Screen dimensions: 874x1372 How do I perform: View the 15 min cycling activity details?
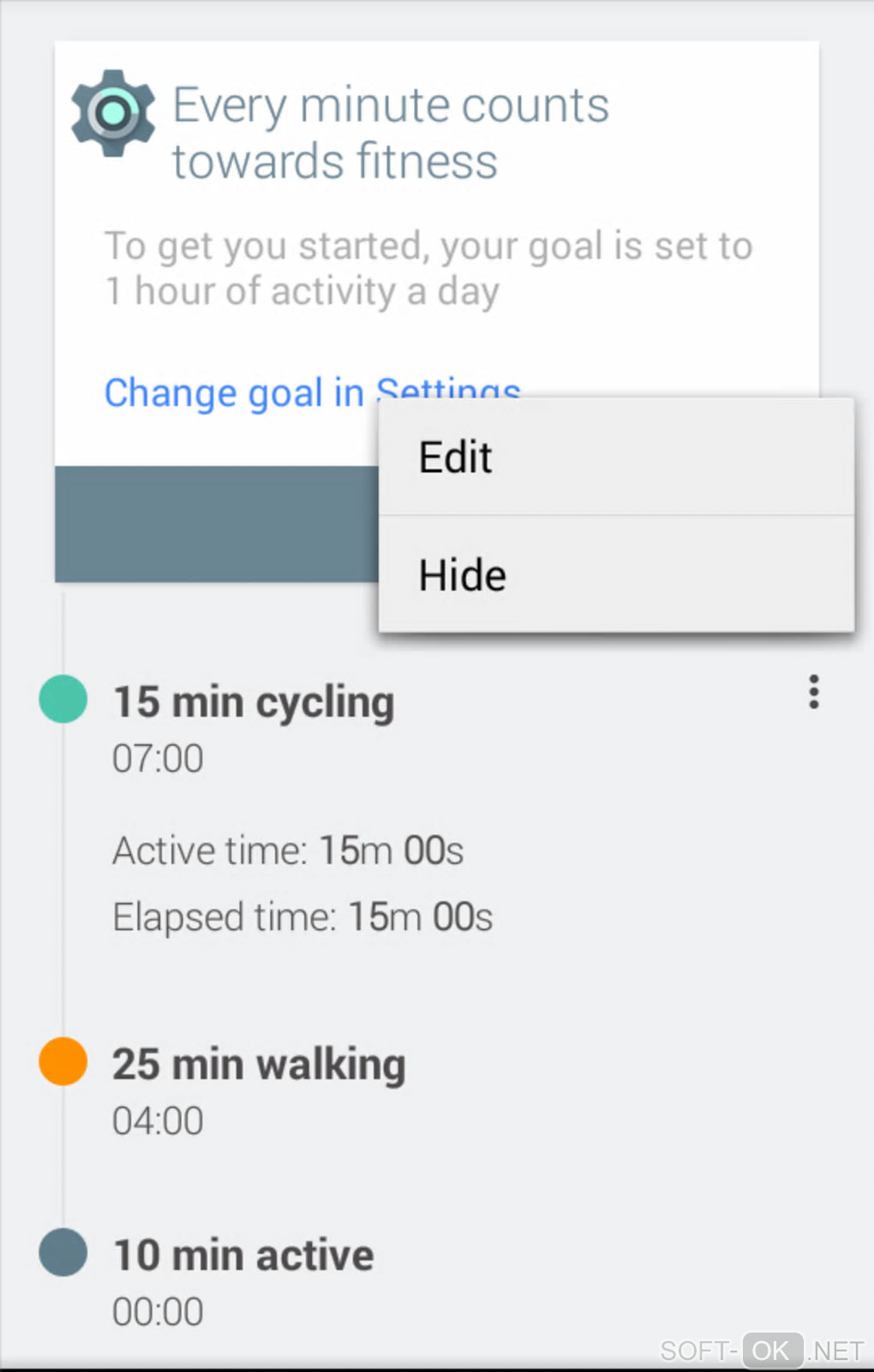click(x=254, y=702)
